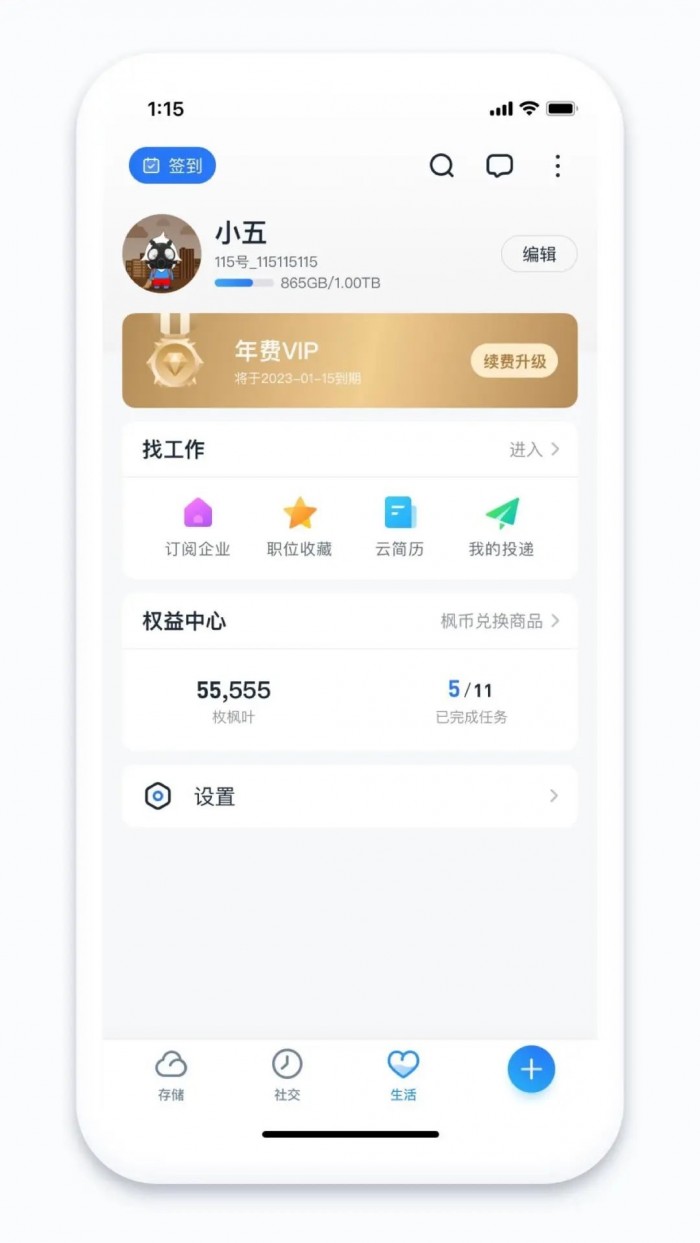Open the messages chat icon
The height and width of the screenshot is (1243, 700).
(499, 166)
